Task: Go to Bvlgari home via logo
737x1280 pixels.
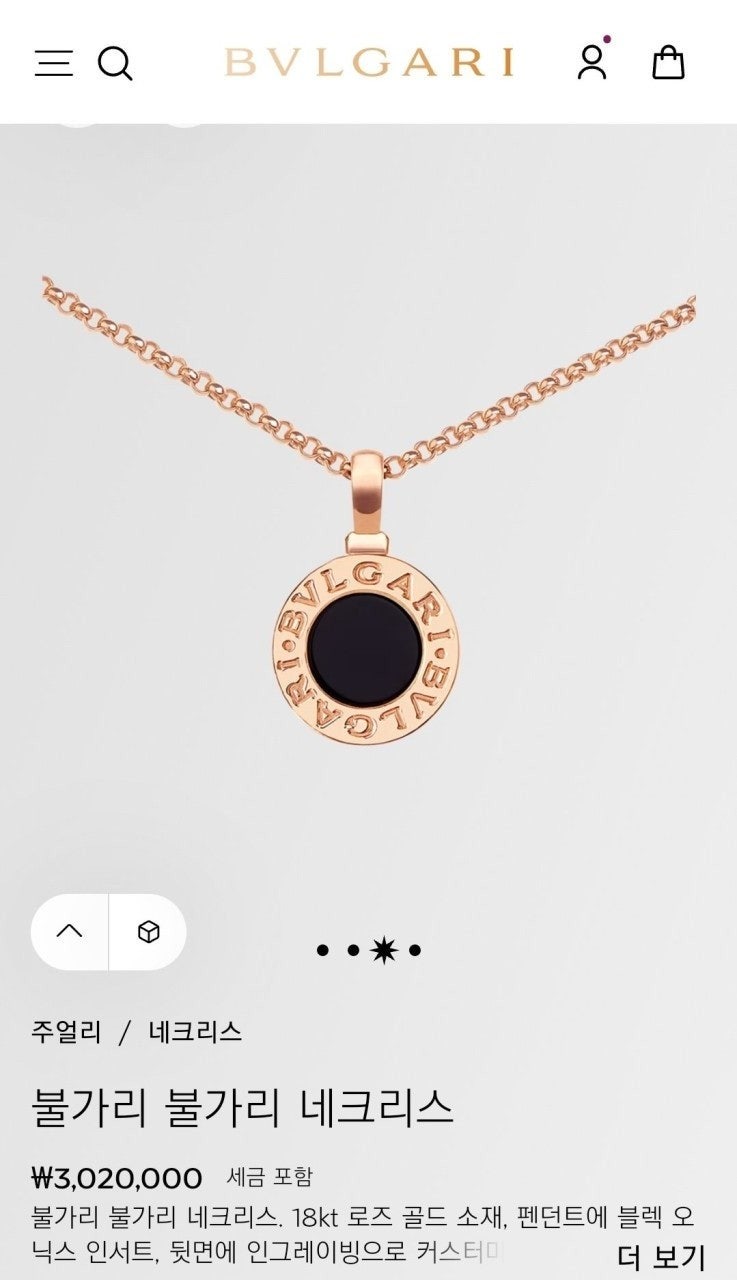Action: tap(369, 62)
